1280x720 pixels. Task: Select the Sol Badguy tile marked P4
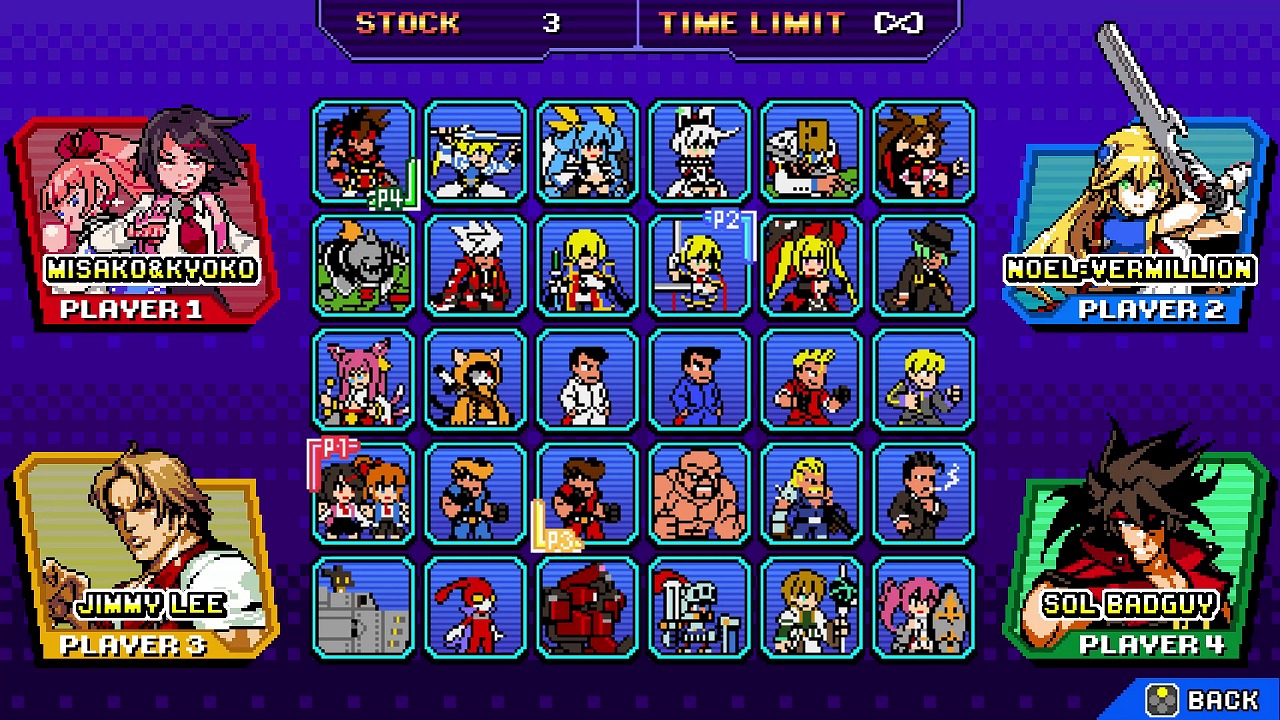363,153
